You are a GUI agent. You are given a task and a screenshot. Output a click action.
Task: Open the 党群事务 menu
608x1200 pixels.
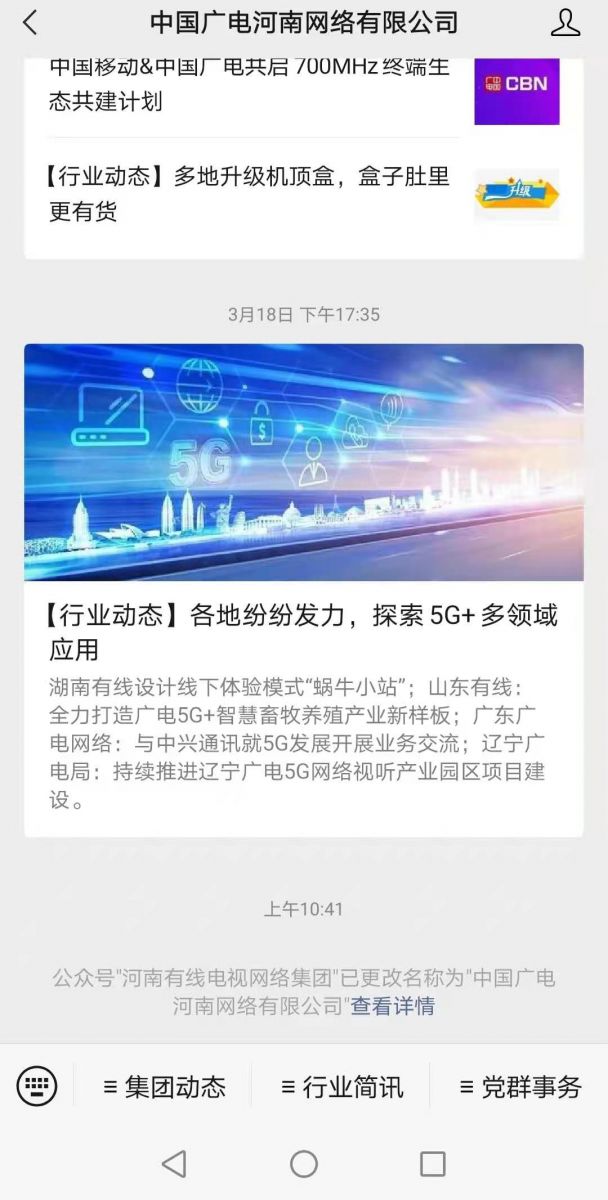coord(520,1087)
